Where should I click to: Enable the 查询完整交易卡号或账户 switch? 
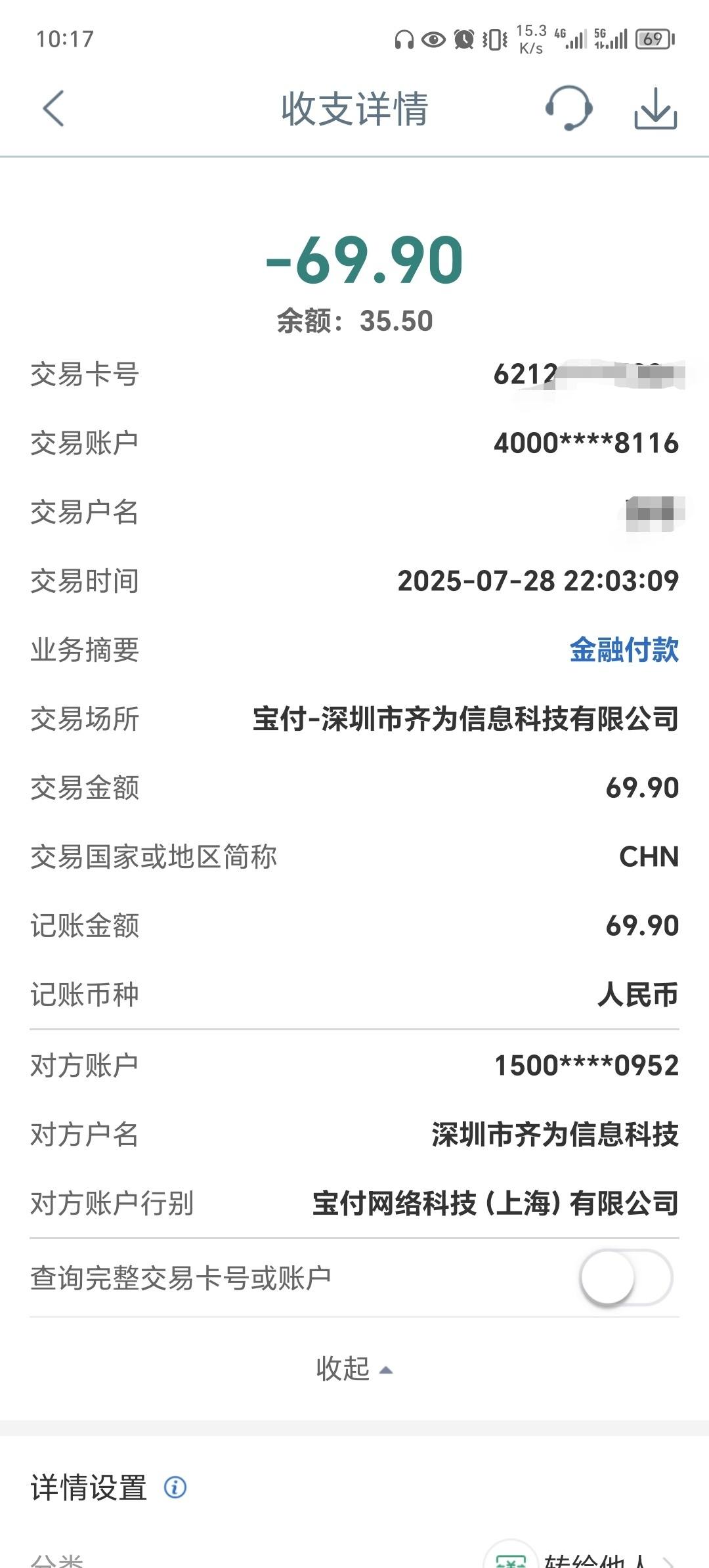click(x=626, y=1277)
